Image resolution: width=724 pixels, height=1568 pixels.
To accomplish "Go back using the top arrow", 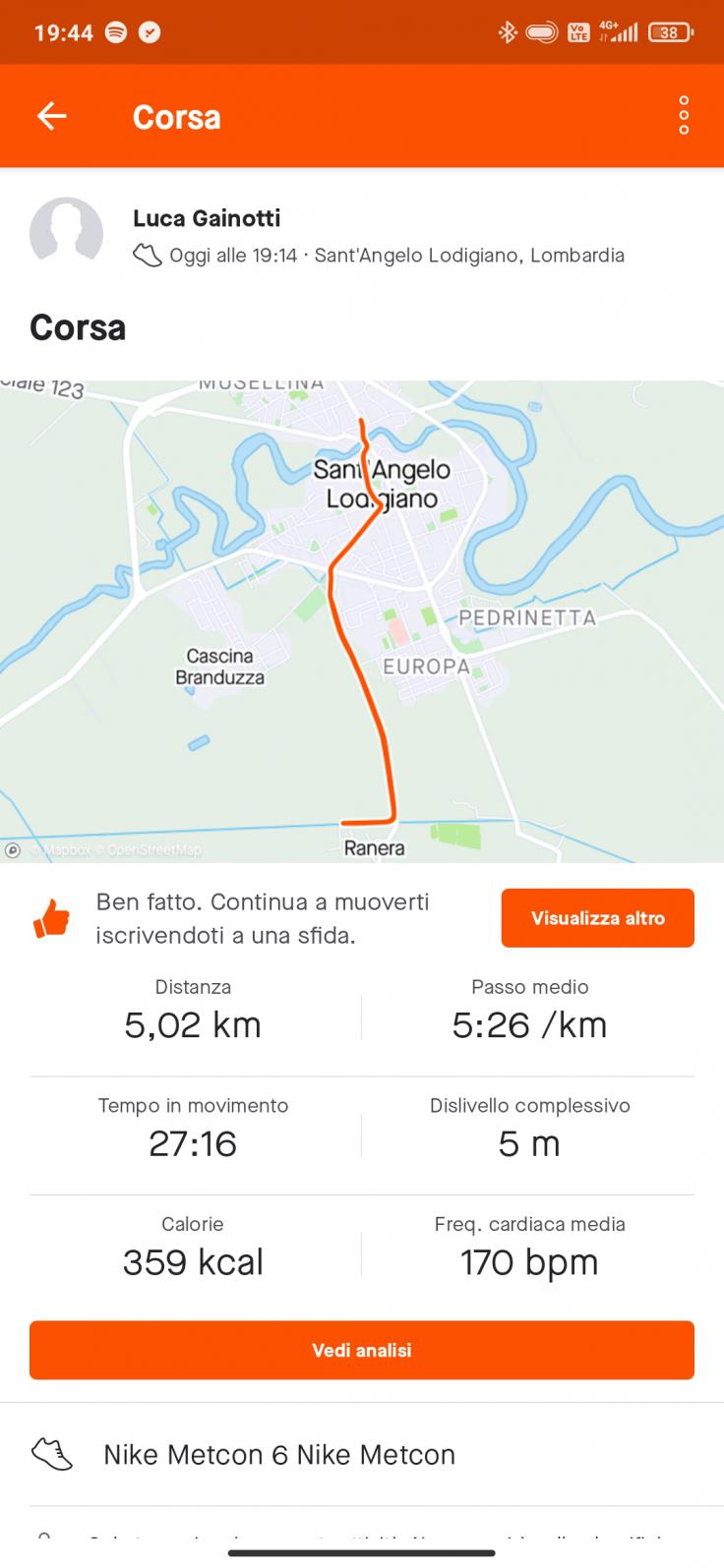I will 51,116.
